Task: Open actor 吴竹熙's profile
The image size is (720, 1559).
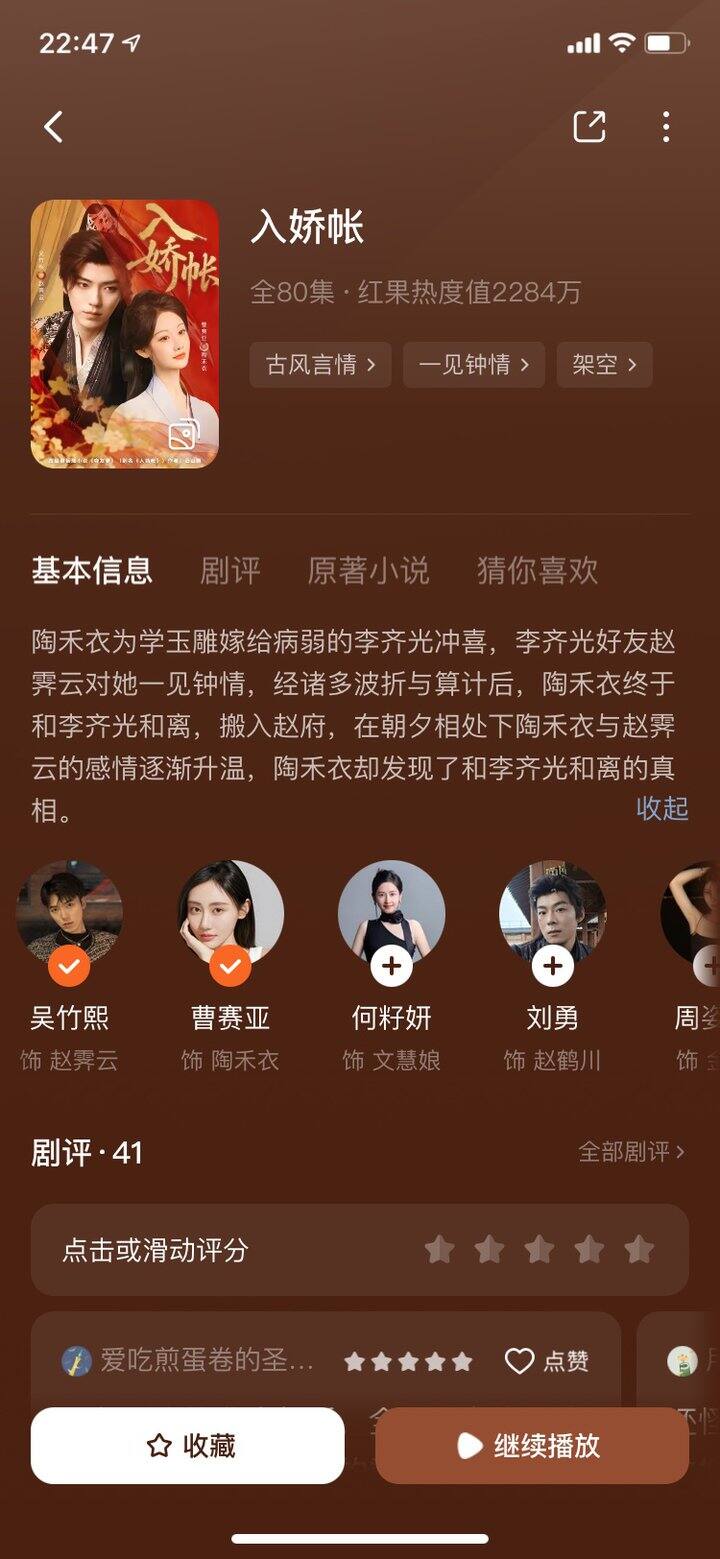Action: coord(69,912)
